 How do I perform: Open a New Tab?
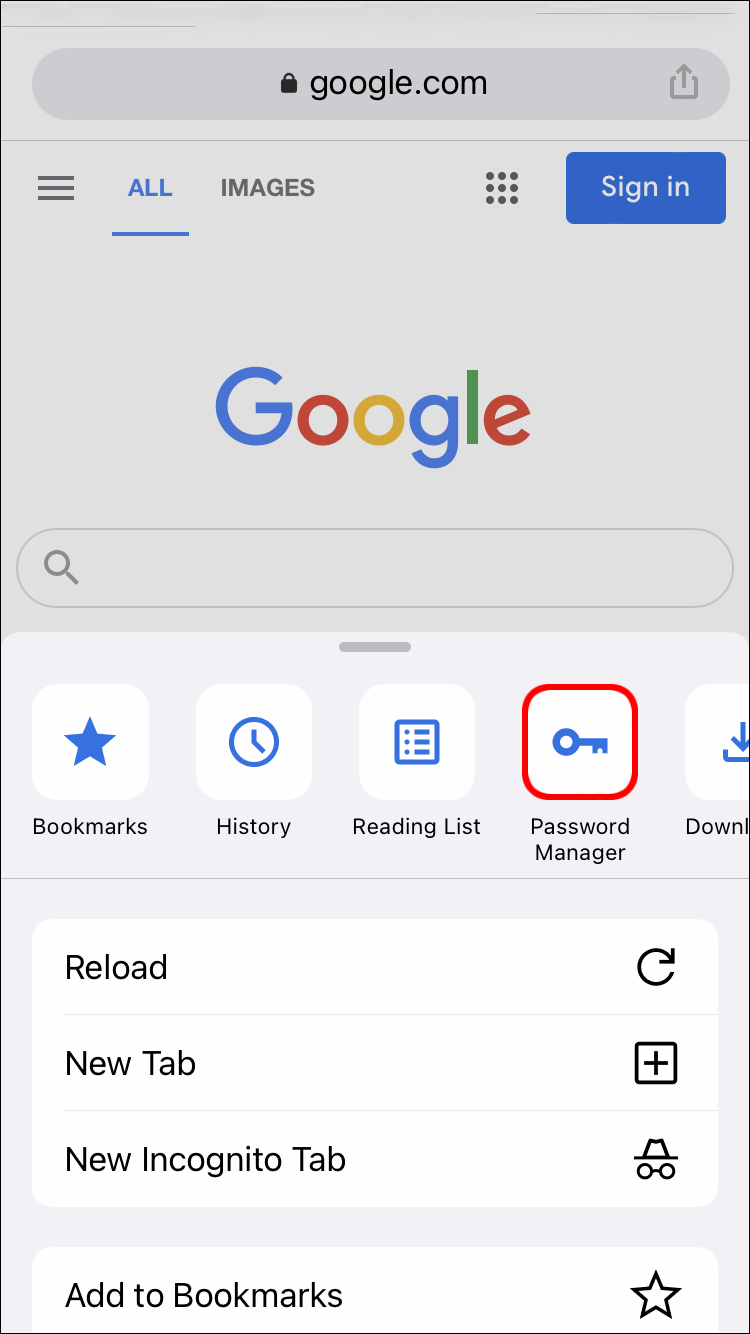pyautogui.click(x=374, y=1063)
